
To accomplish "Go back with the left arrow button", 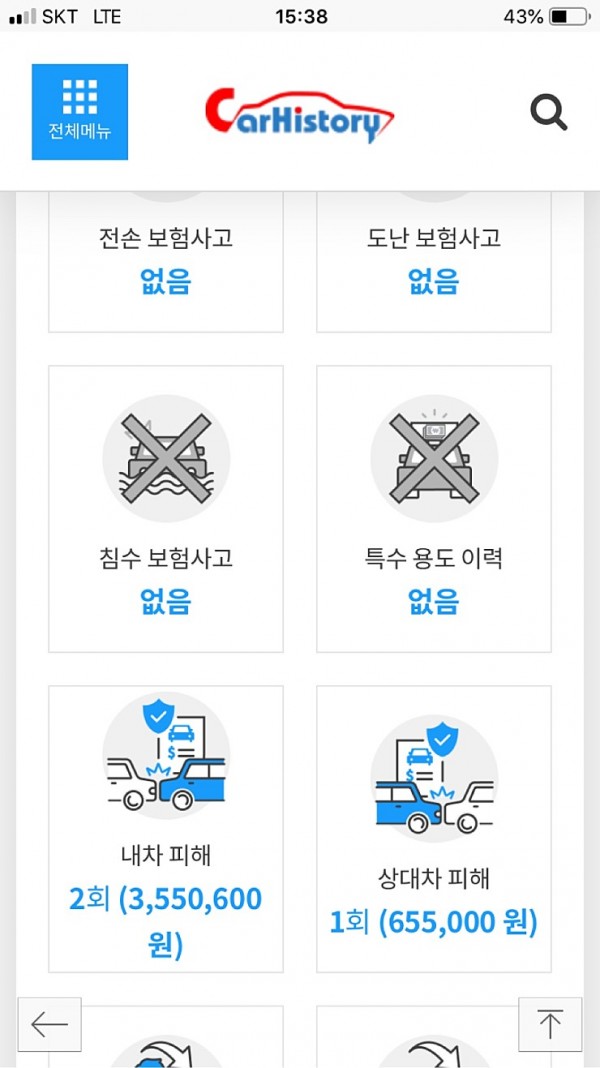I will click(x=50, y=1024).
